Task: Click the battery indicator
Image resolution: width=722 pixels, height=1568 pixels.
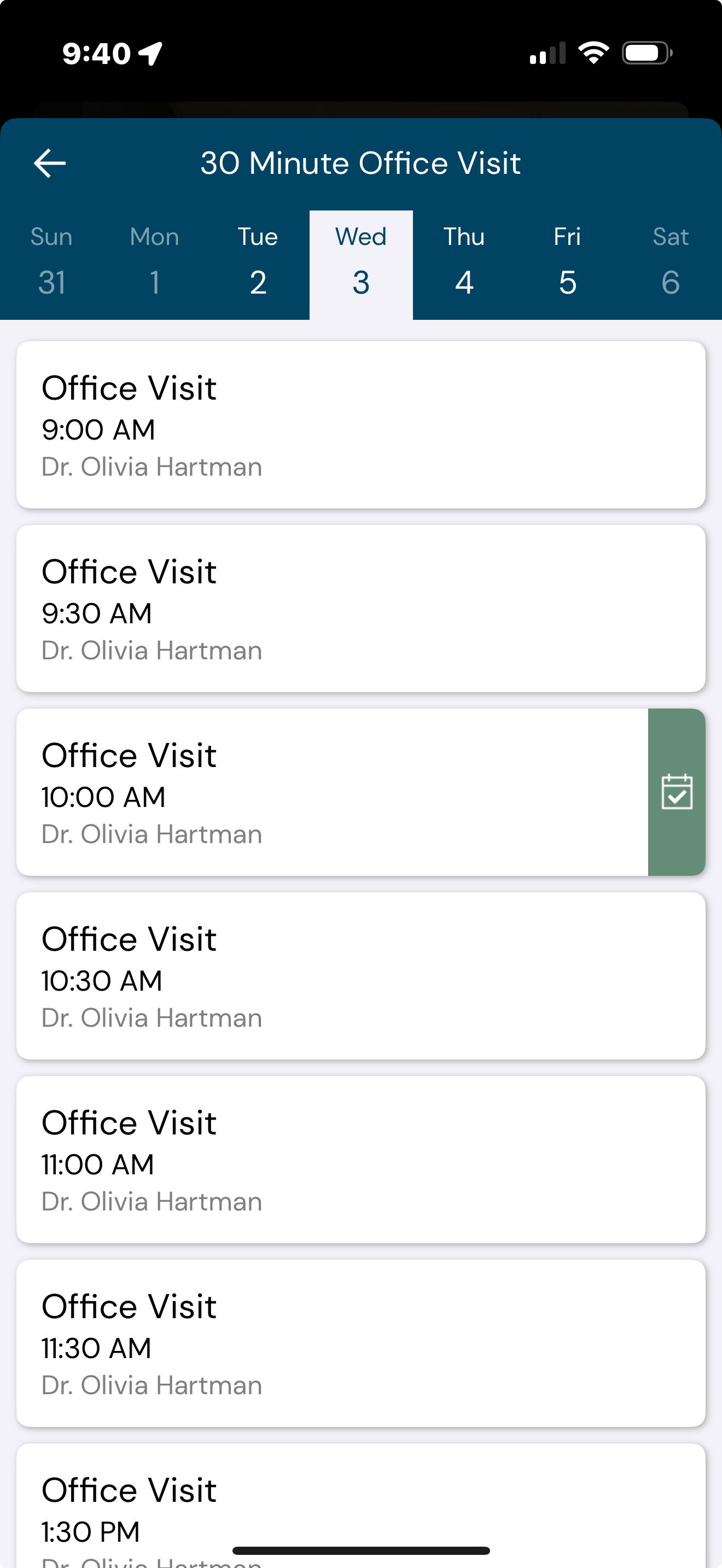Action: pyautogui.click(x=645, y=52)
